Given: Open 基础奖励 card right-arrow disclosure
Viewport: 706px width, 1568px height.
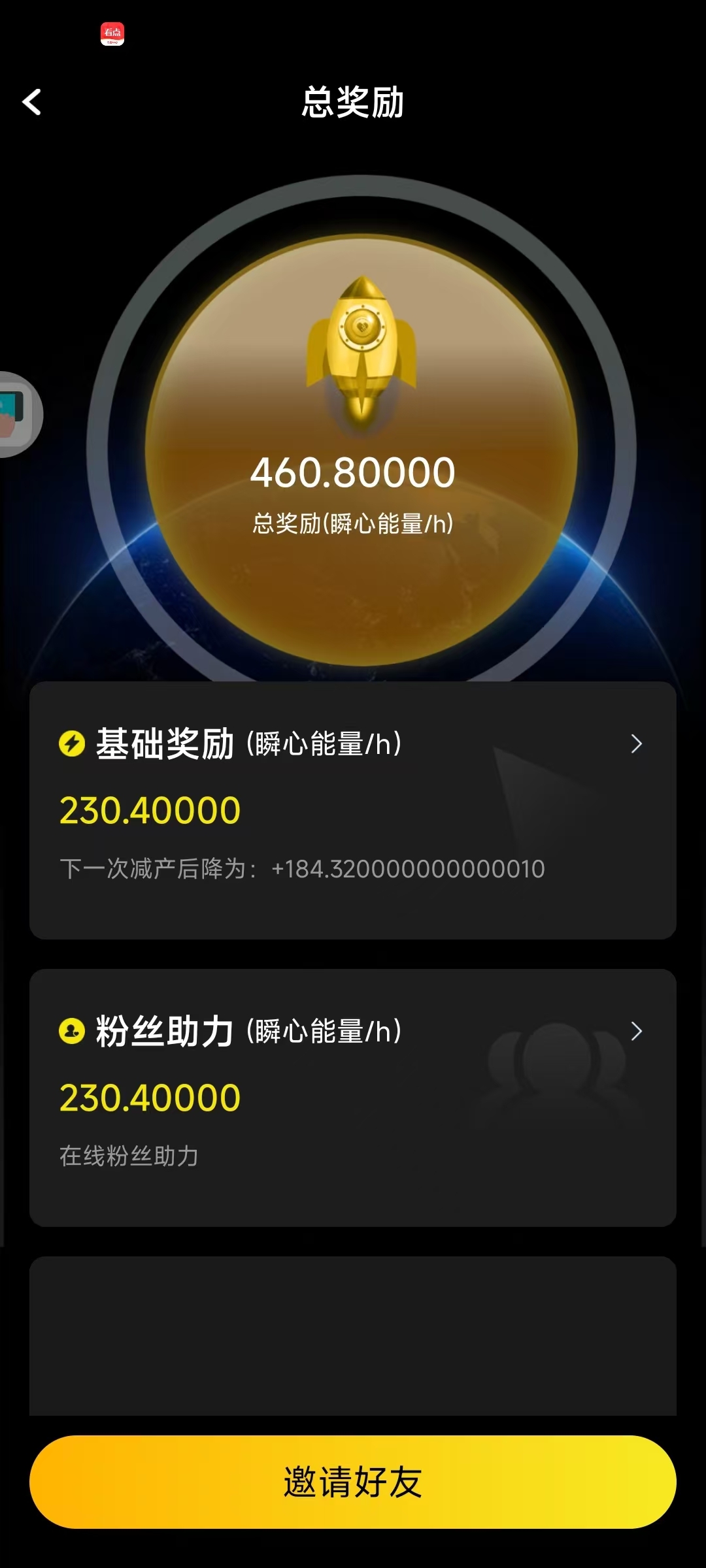Looking at the screenshot, I should (635, 744).
